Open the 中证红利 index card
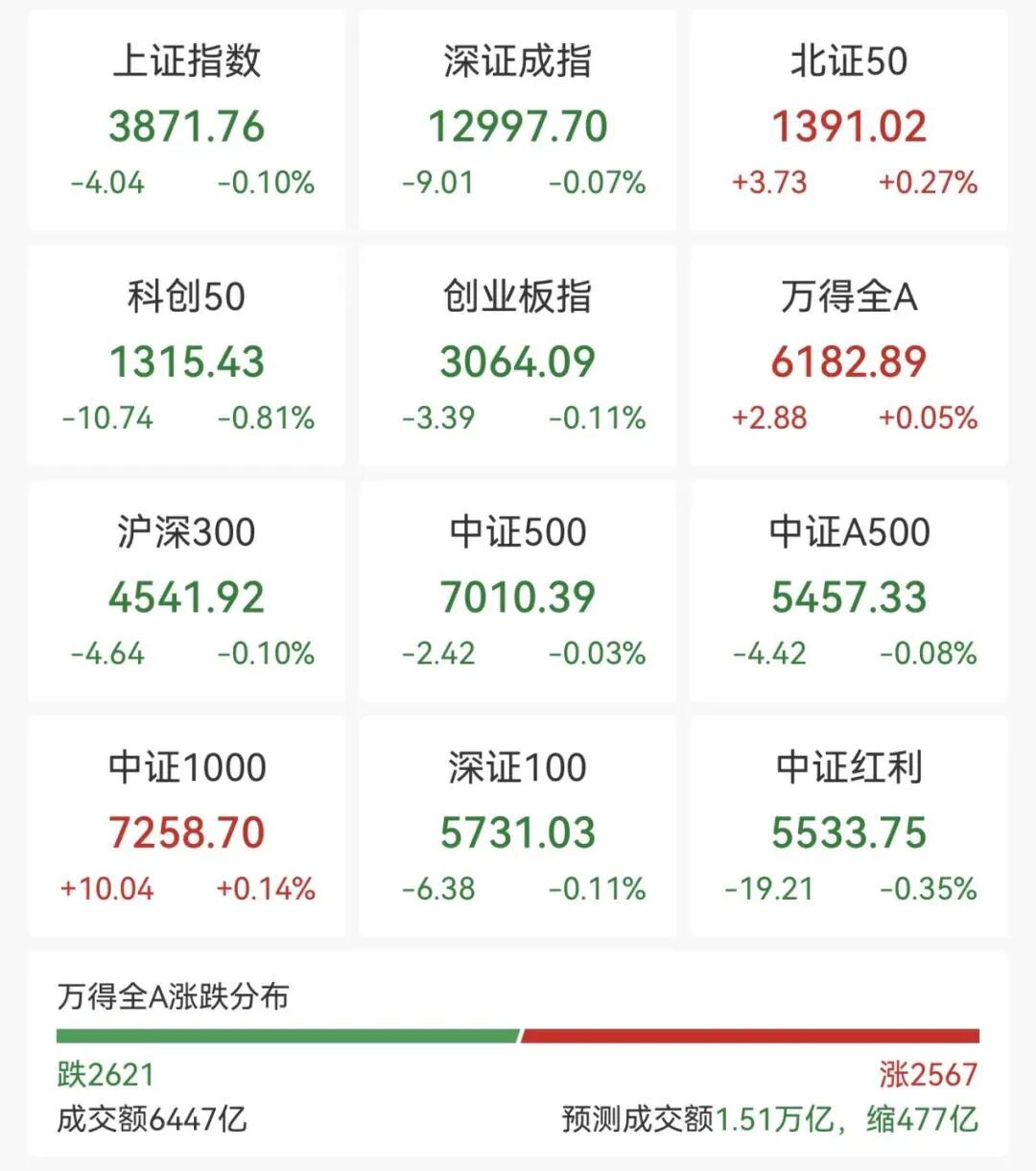 tap(849, 828)
